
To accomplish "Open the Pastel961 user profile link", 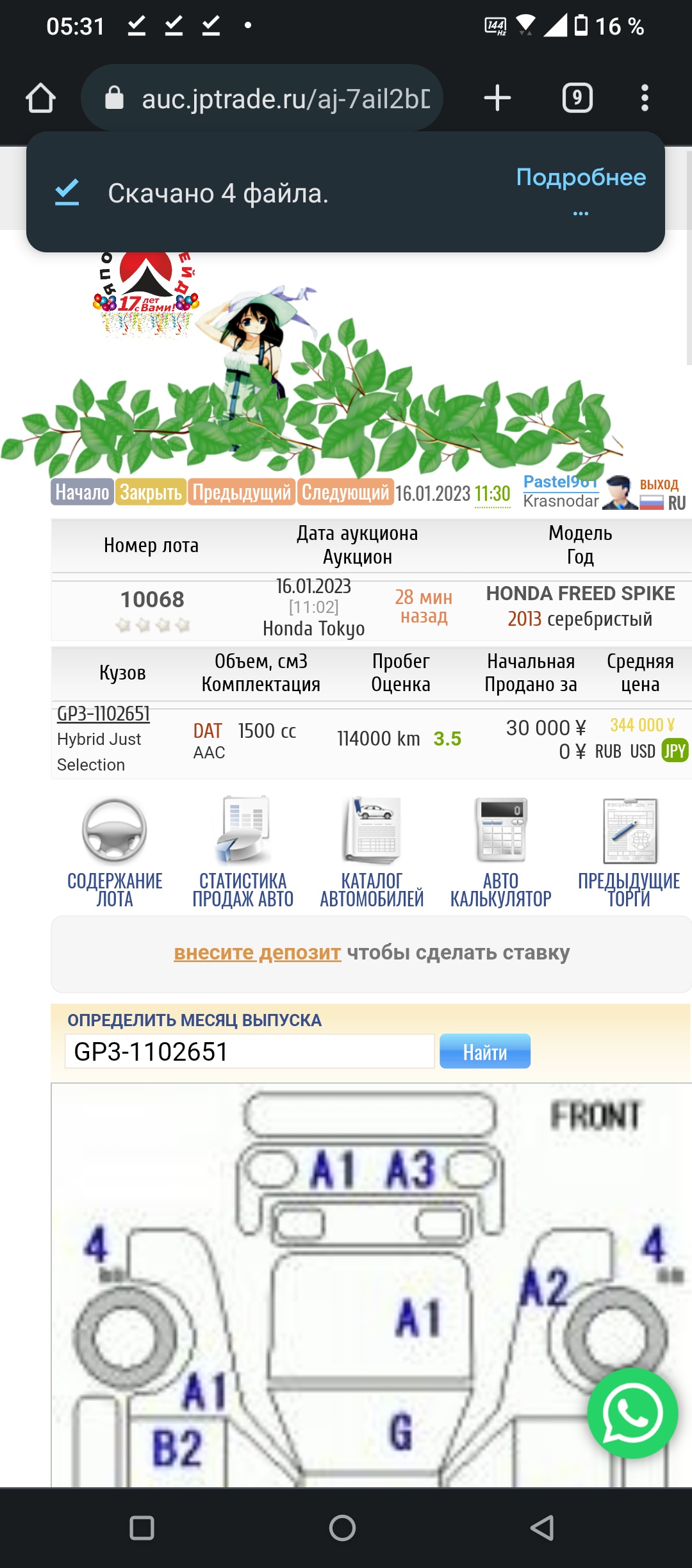I will click(561, 482).
